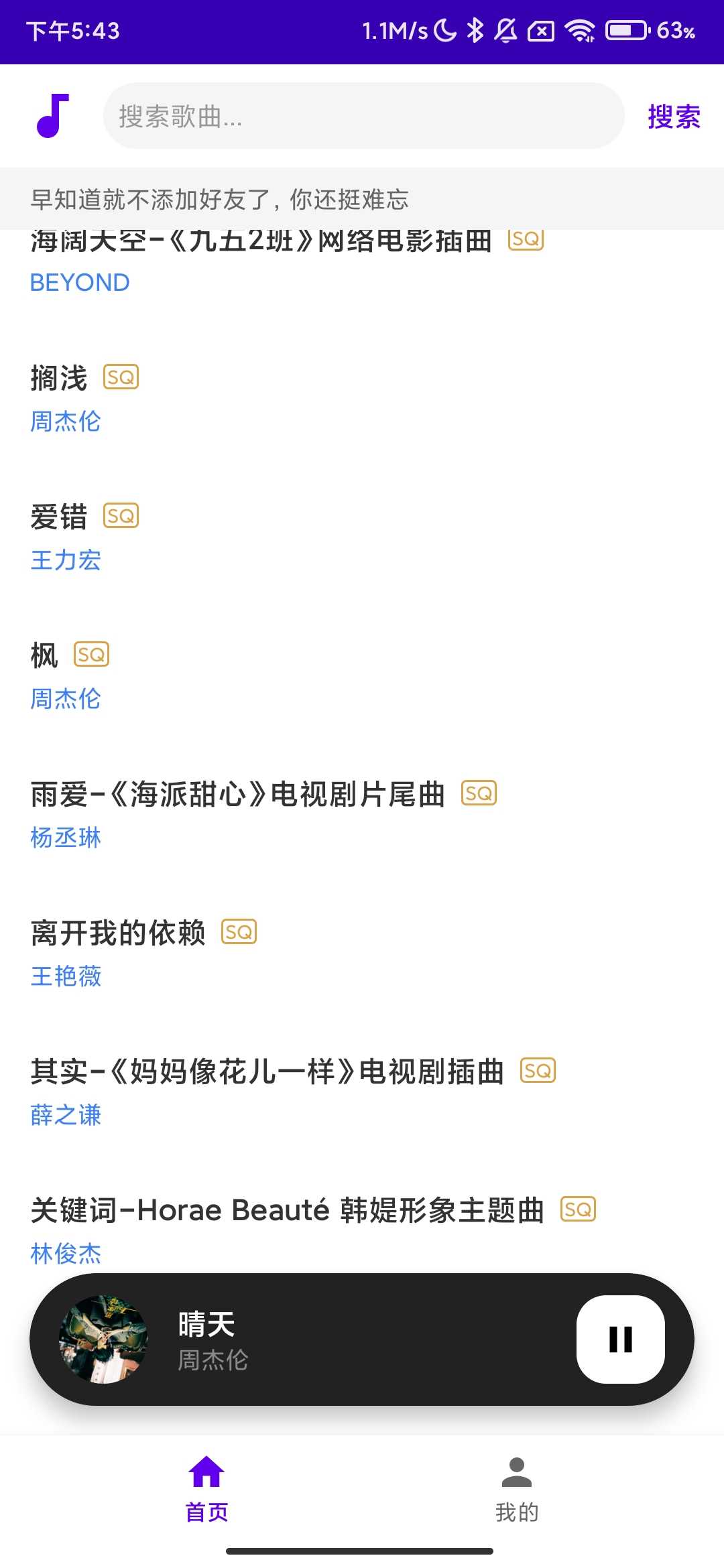Open the song 其实 by 薛之谦
Image resolution: width=724 pixels, height=1568 pixels.
267,1070
